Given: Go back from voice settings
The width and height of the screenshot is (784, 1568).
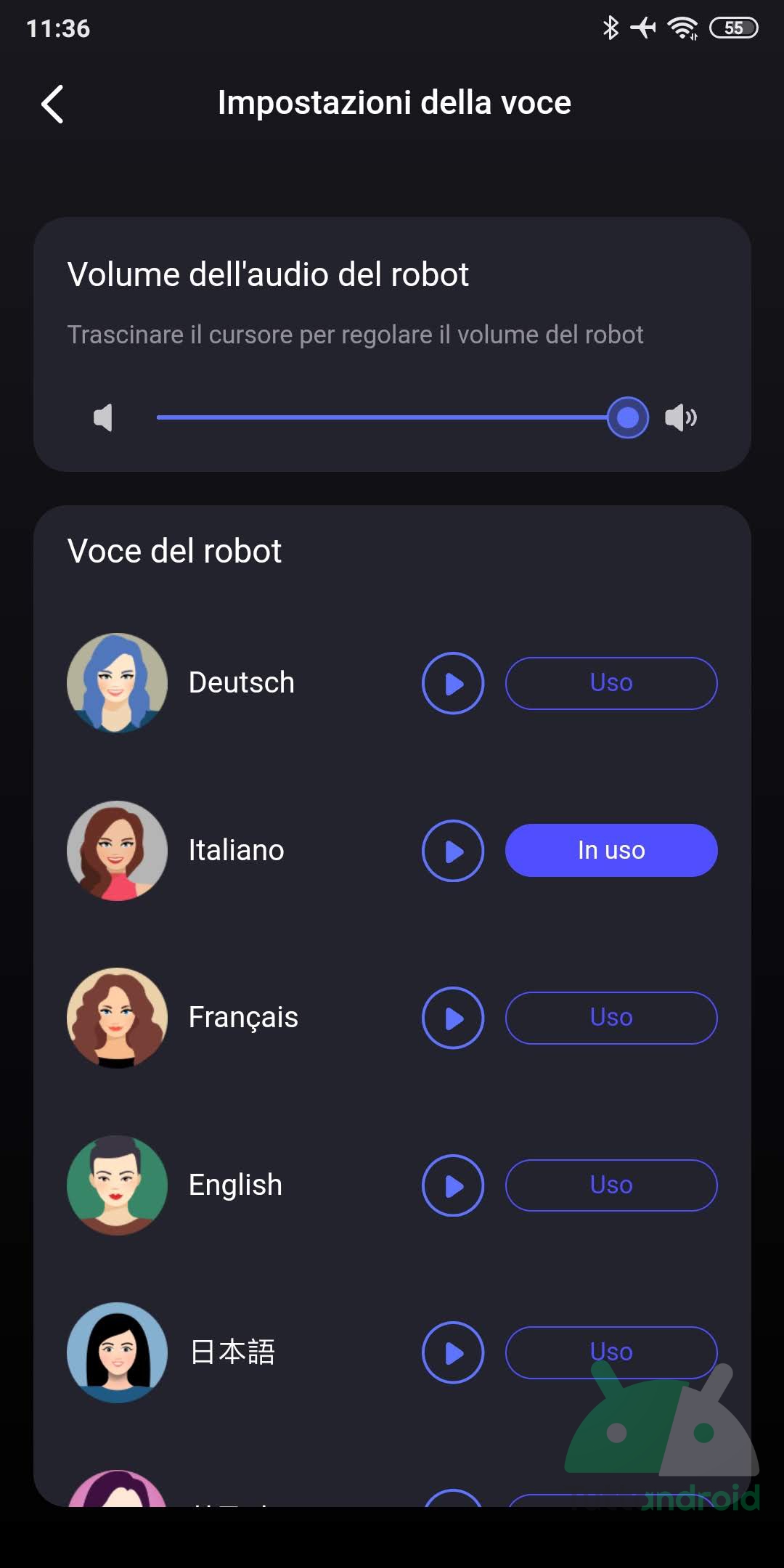Looking at the screenshot, I should coord(52,104).
